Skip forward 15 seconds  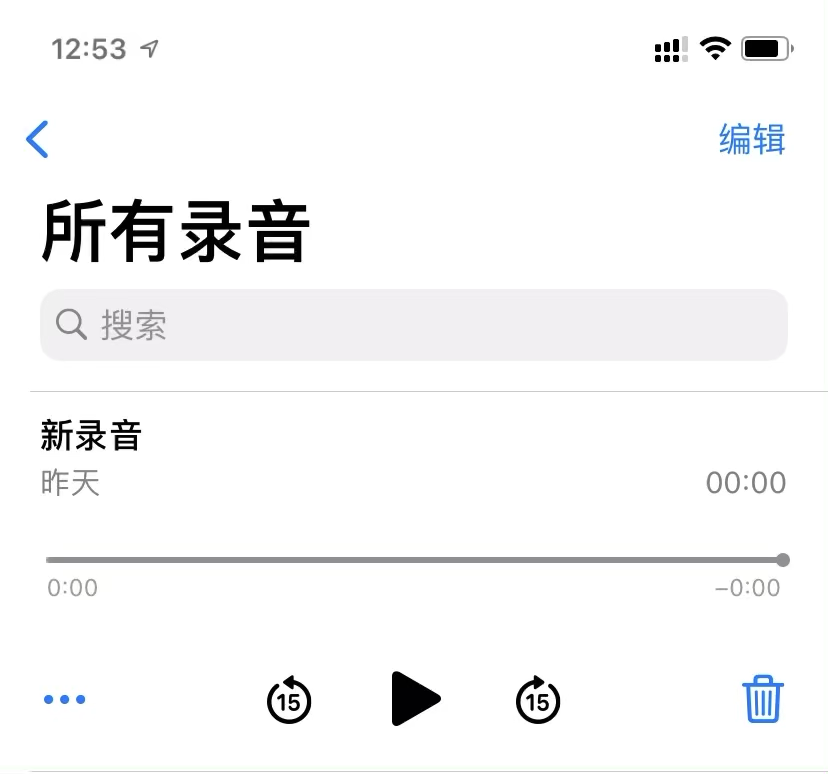tap(538, 700)
